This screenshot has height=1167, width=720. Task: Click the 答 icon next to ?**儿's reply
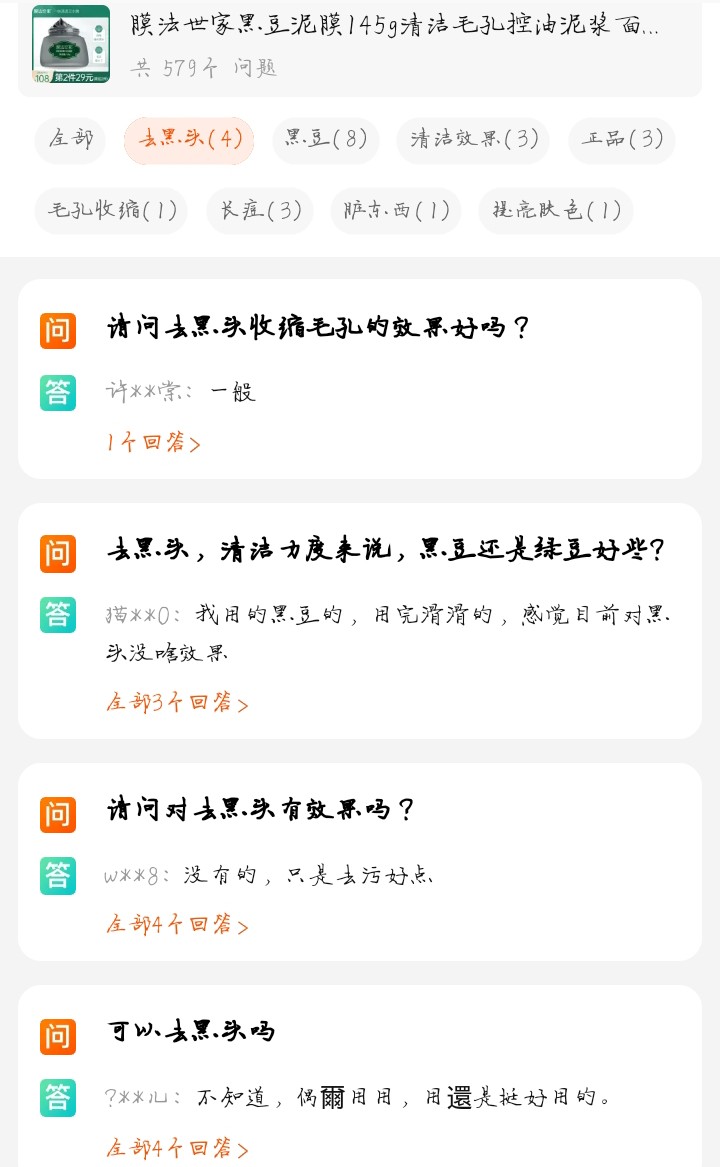(x=57, y=1097)
